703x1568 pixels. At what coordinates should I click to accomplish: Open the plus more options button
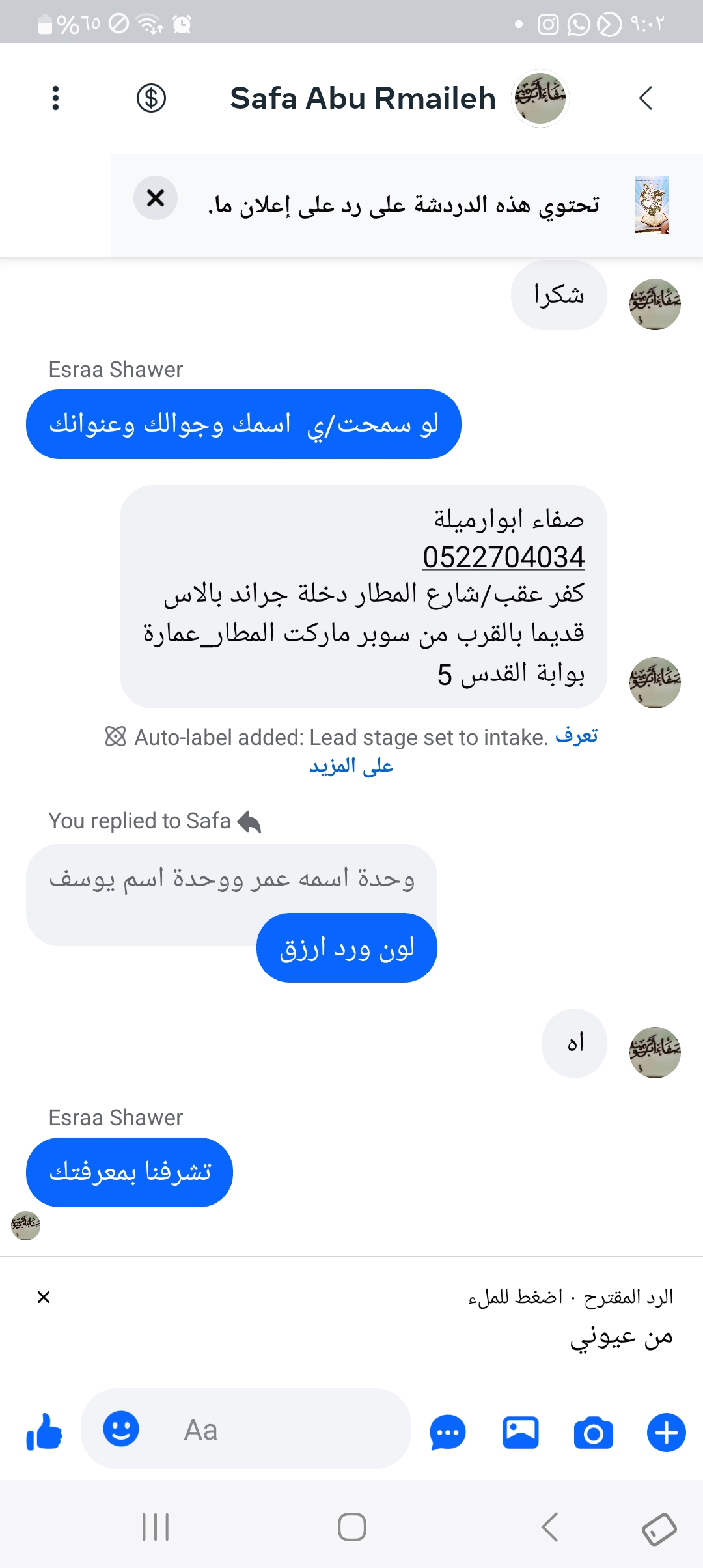(666, 1433)
